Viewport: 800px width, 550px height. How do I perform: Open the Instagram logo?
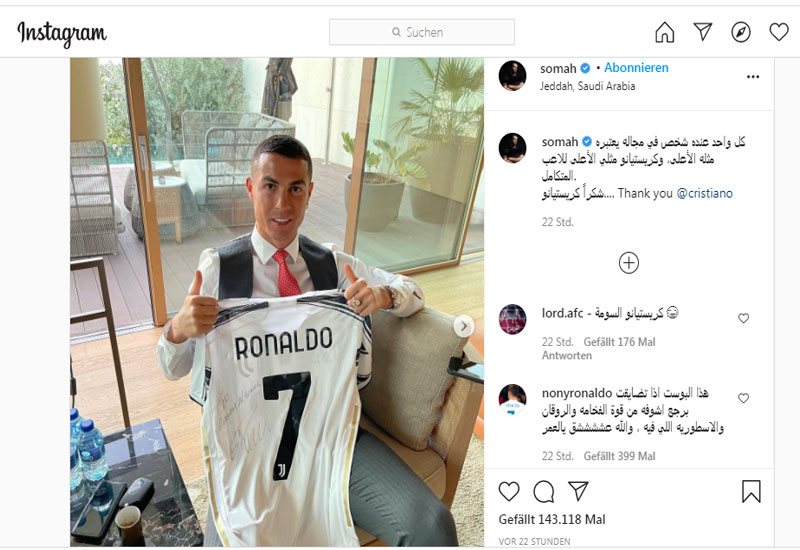click(62, 33)
